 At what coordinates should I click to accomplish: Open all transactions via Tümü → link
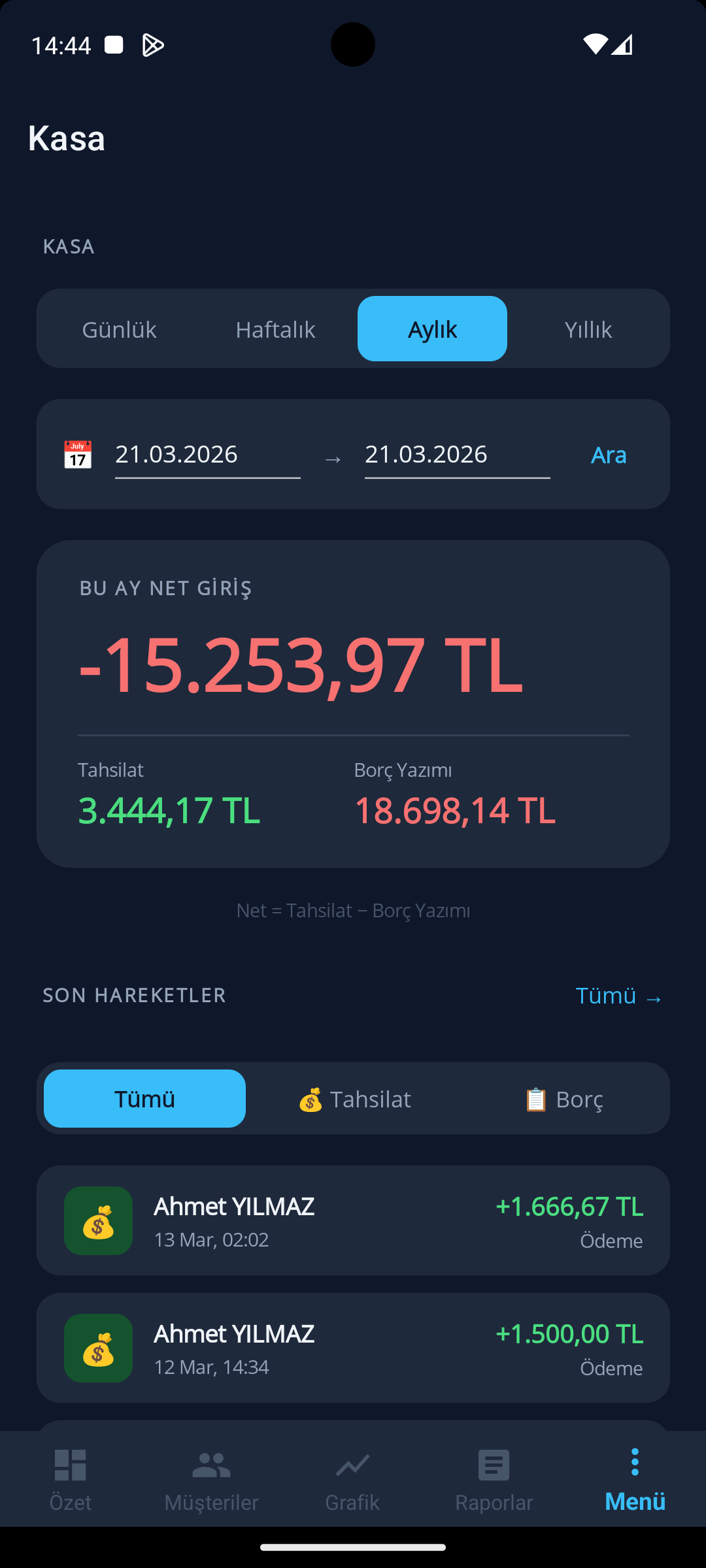(x=618, y=996)
